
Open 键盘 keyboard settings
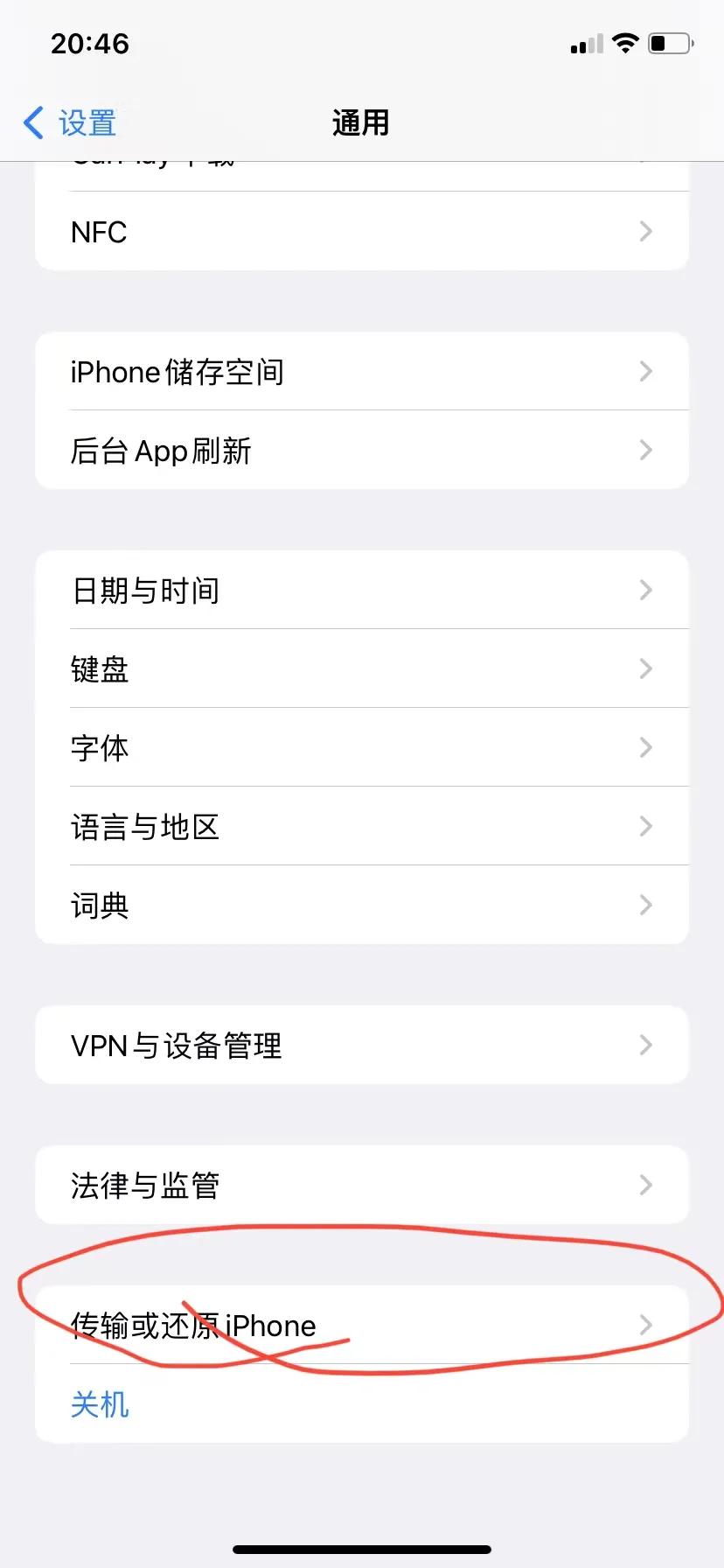[362, 668]
